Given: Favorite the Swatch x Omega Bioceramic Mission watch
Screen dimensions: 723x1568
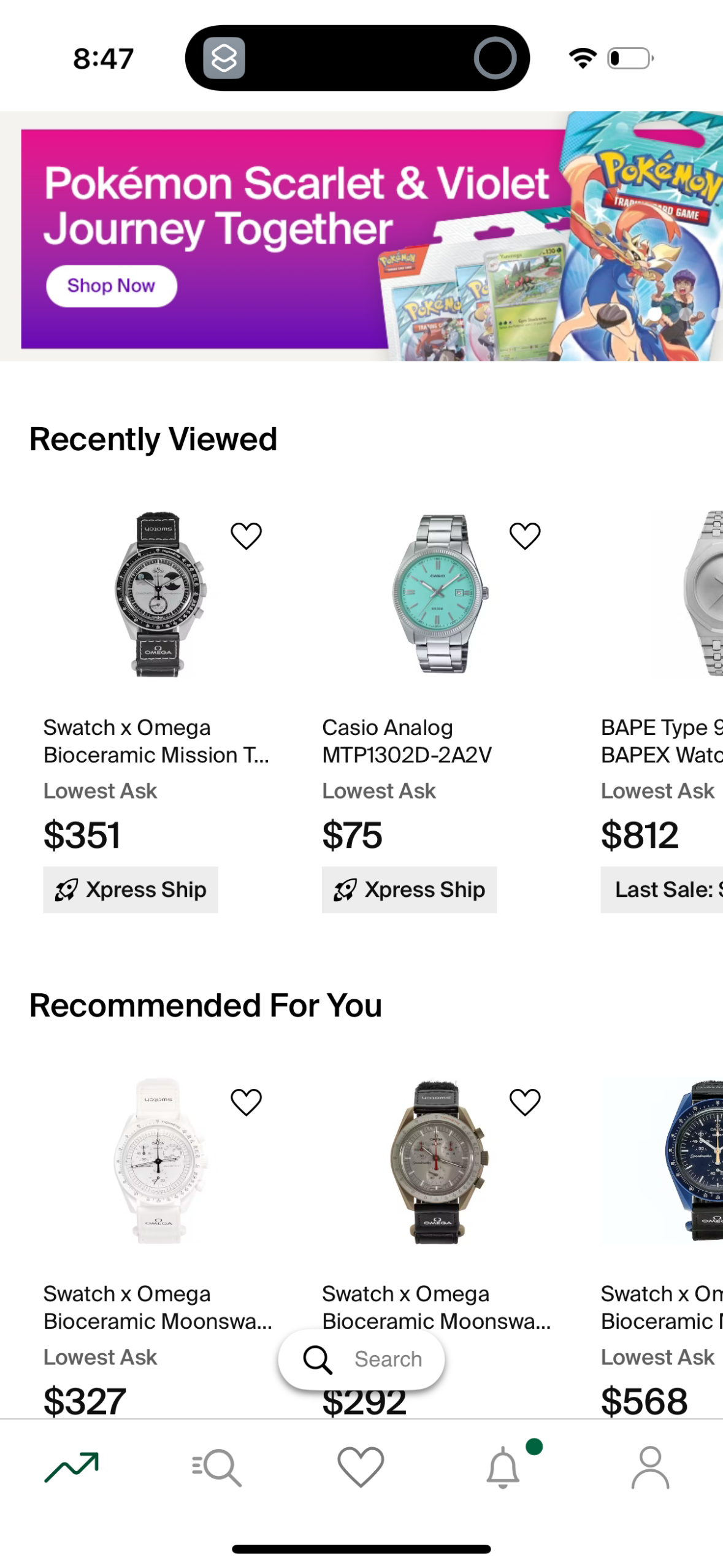Looking at the screenshot, I should click(247, 535).
